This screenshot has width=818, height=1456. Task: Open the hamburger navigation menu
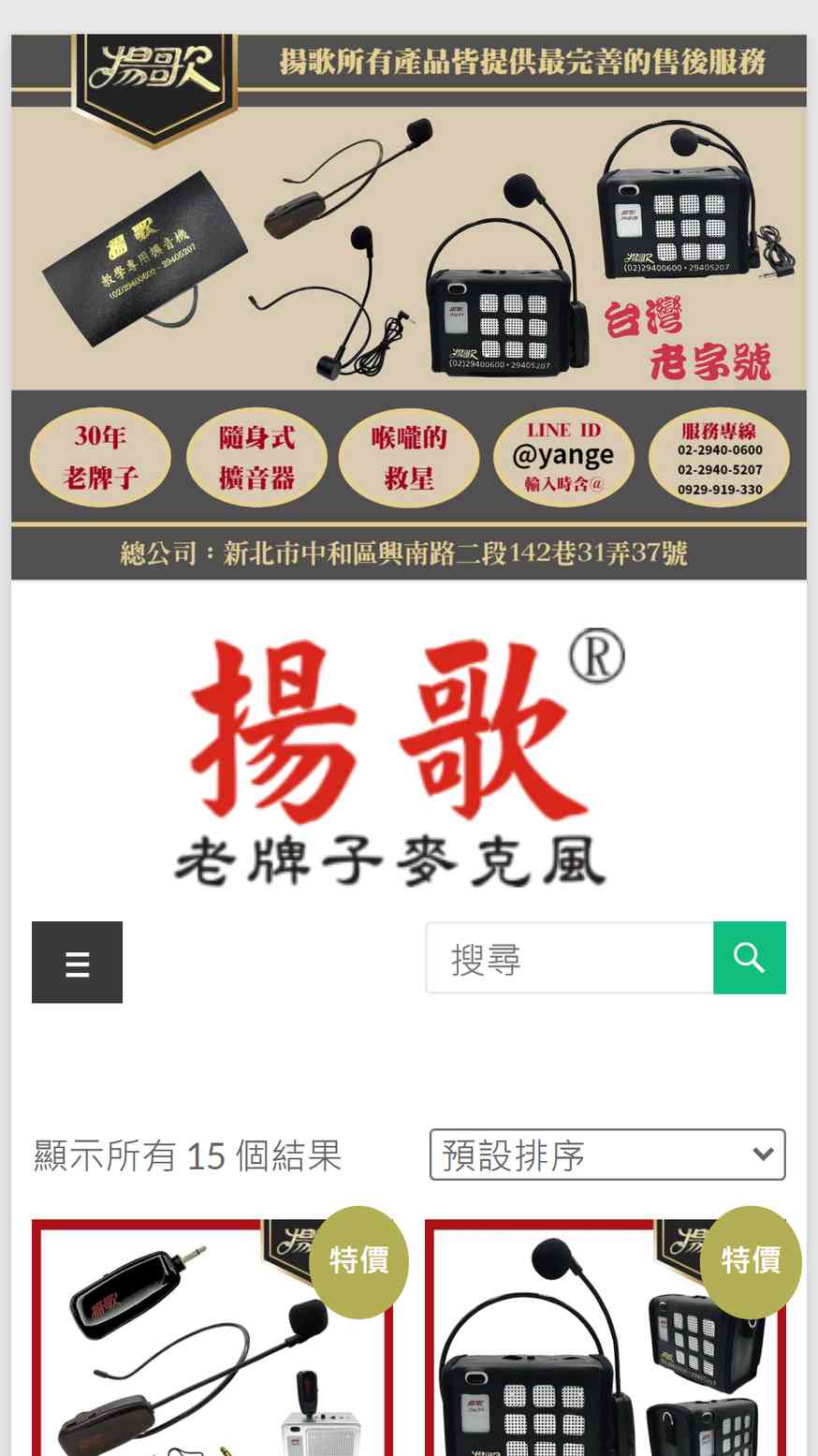[77, 962]
